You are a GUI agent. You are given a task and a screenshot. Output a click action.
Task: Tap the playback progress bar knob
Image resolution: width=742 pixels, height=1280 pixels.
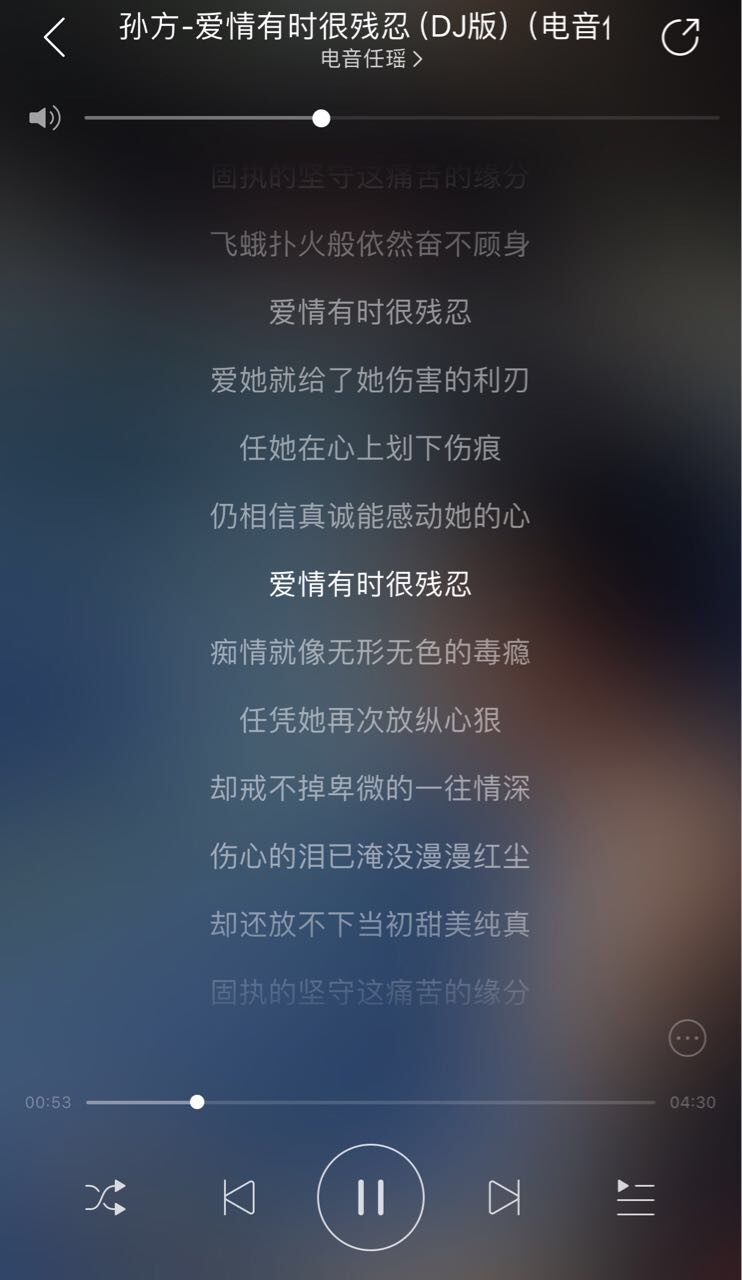pyautogui.click(x=197, y=1102)
